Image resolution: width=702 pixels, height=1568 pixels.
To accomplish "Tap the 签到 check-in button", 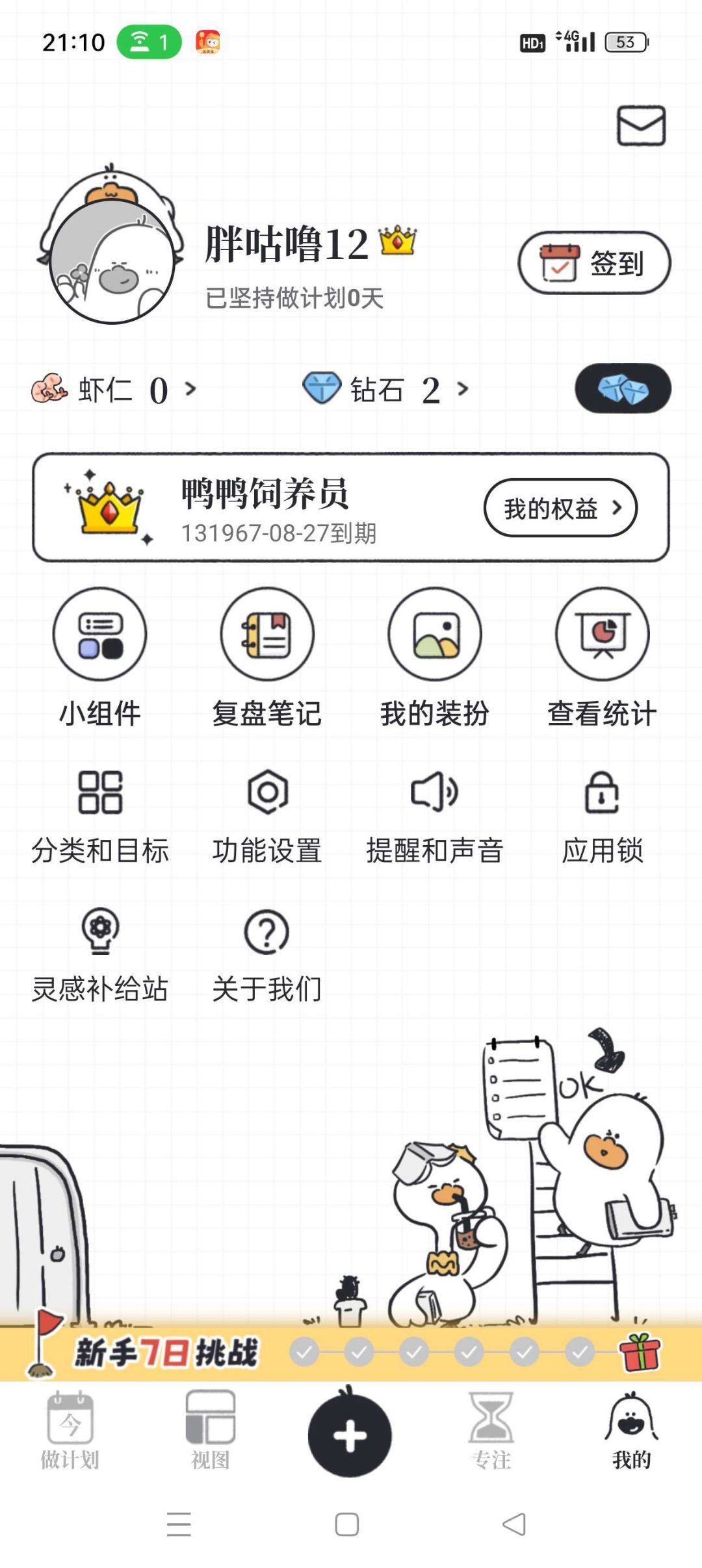I will coord(594,263).
